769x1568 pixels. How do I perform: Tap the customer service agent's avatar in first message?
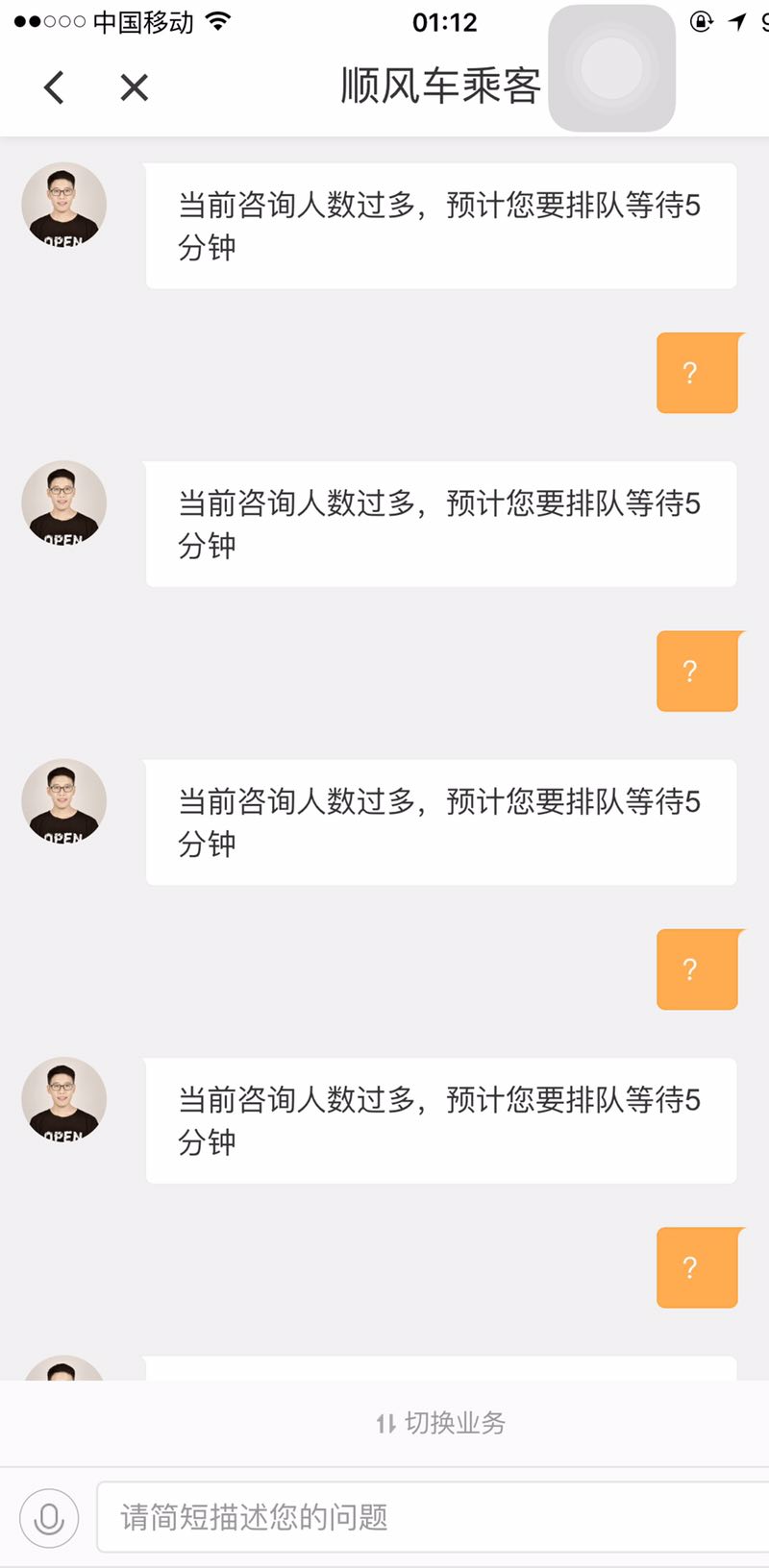pos(62,204)
